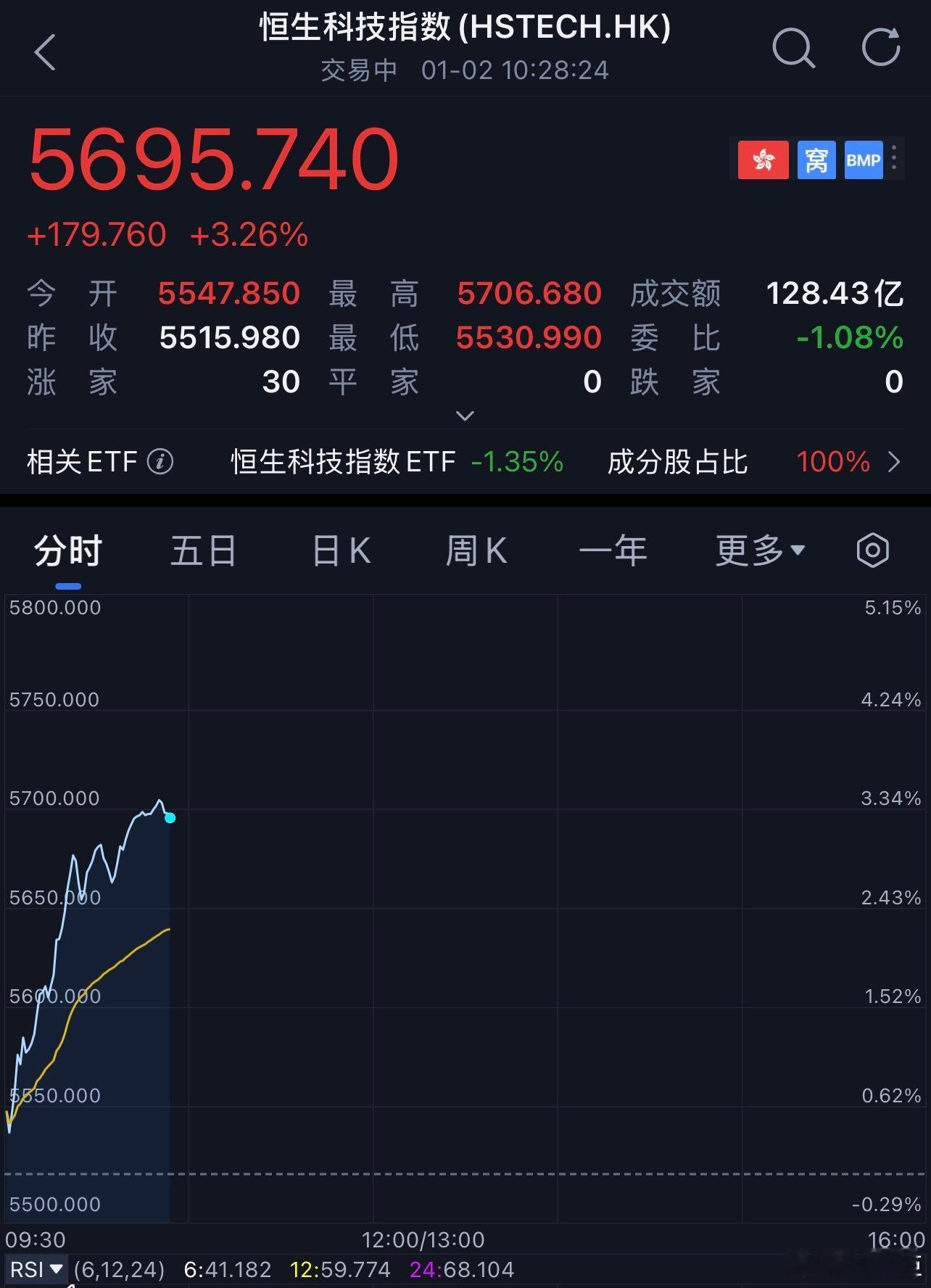Switch to the 五日 tab
Image resolution: width=931 pixels, height=1288 pixels.
[203, 550]
